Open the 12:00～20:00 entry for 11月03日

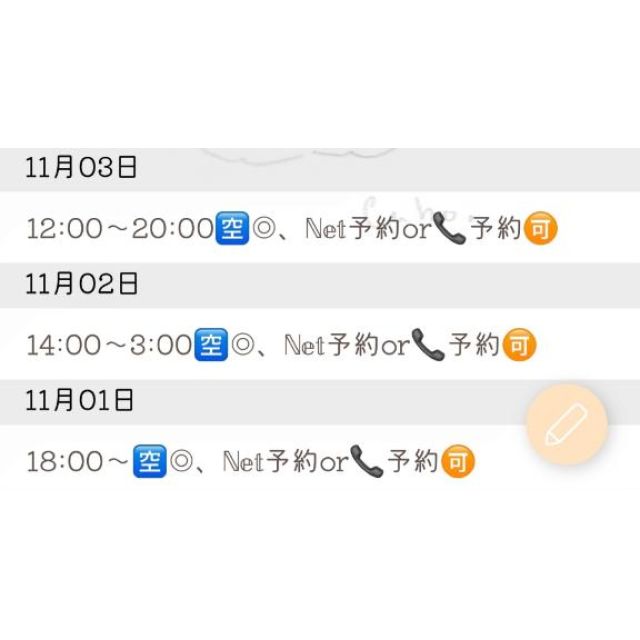point(290,229)
